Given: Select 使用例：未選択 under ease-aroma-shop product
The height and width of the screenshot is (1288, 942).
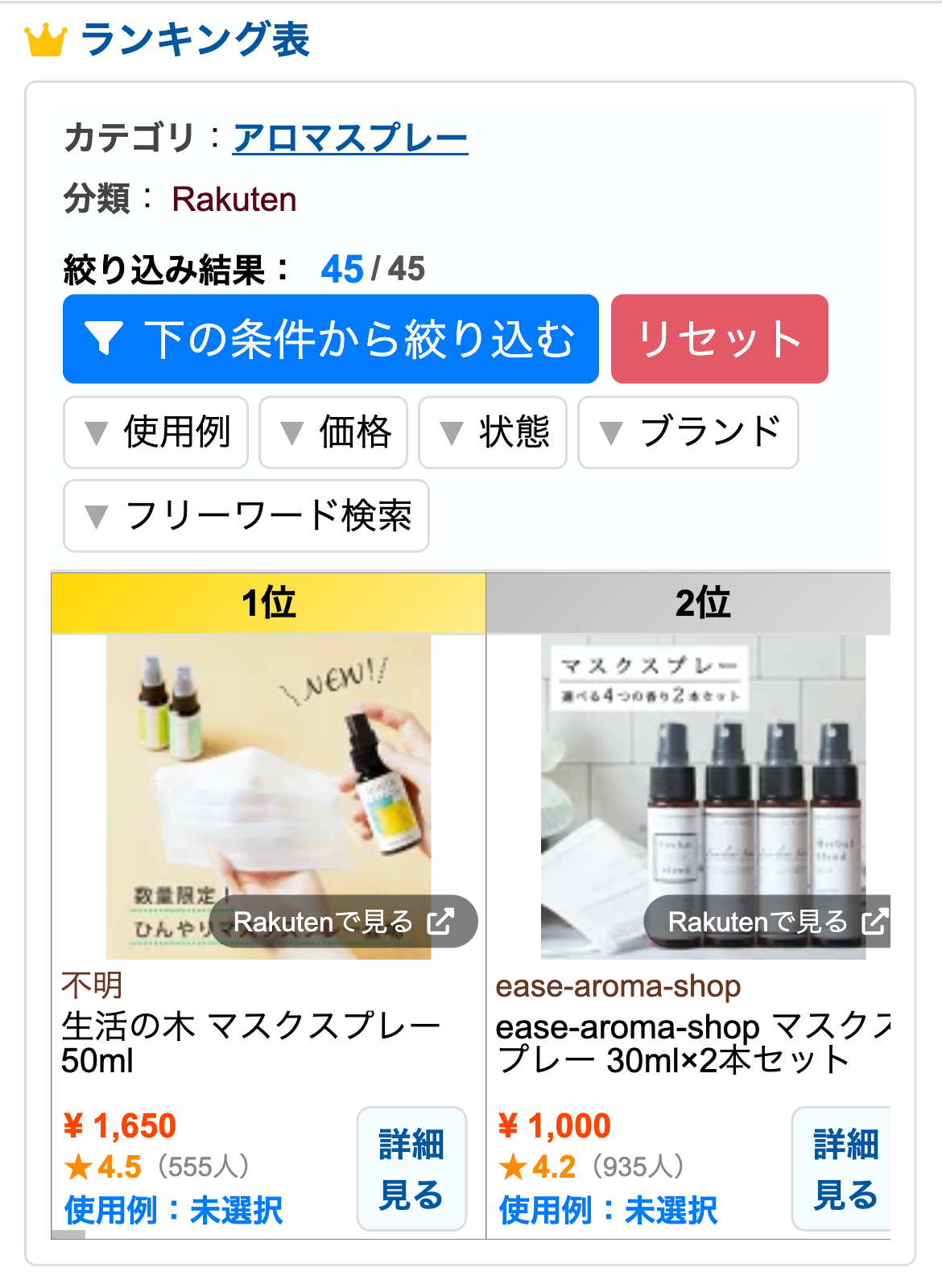Looking at the screenshot, I should [609, 1210].
